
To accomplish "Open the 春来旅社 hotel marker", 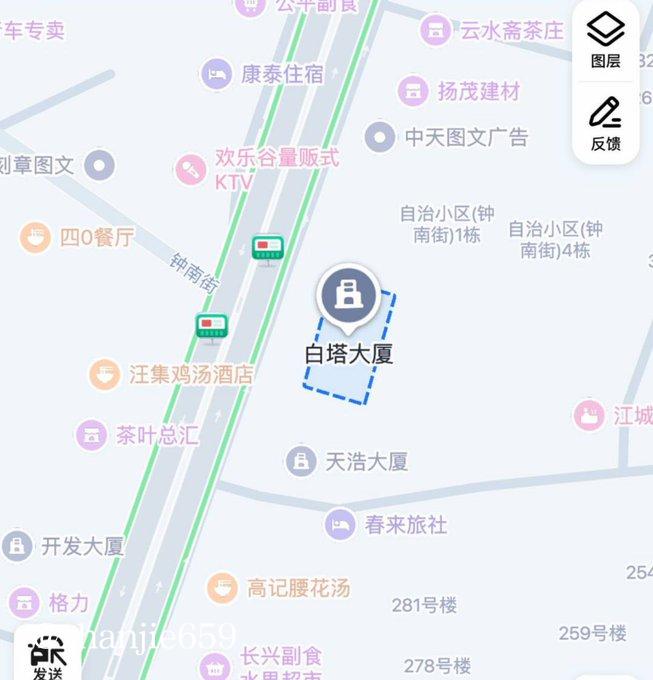I will click(340, 524).
